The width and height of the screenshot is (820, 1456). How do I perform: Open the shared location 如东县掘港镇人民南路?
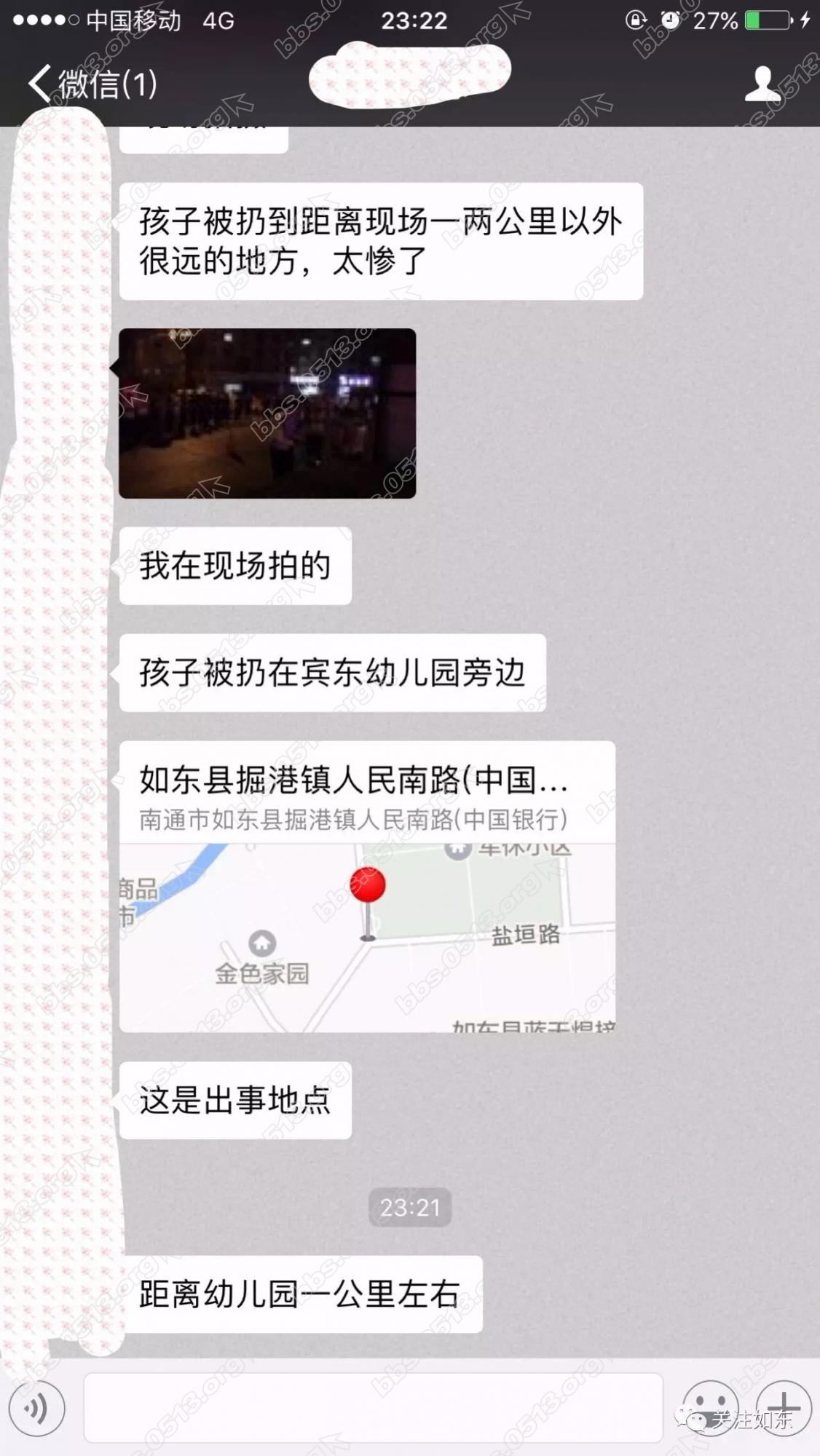click(367, 886)
